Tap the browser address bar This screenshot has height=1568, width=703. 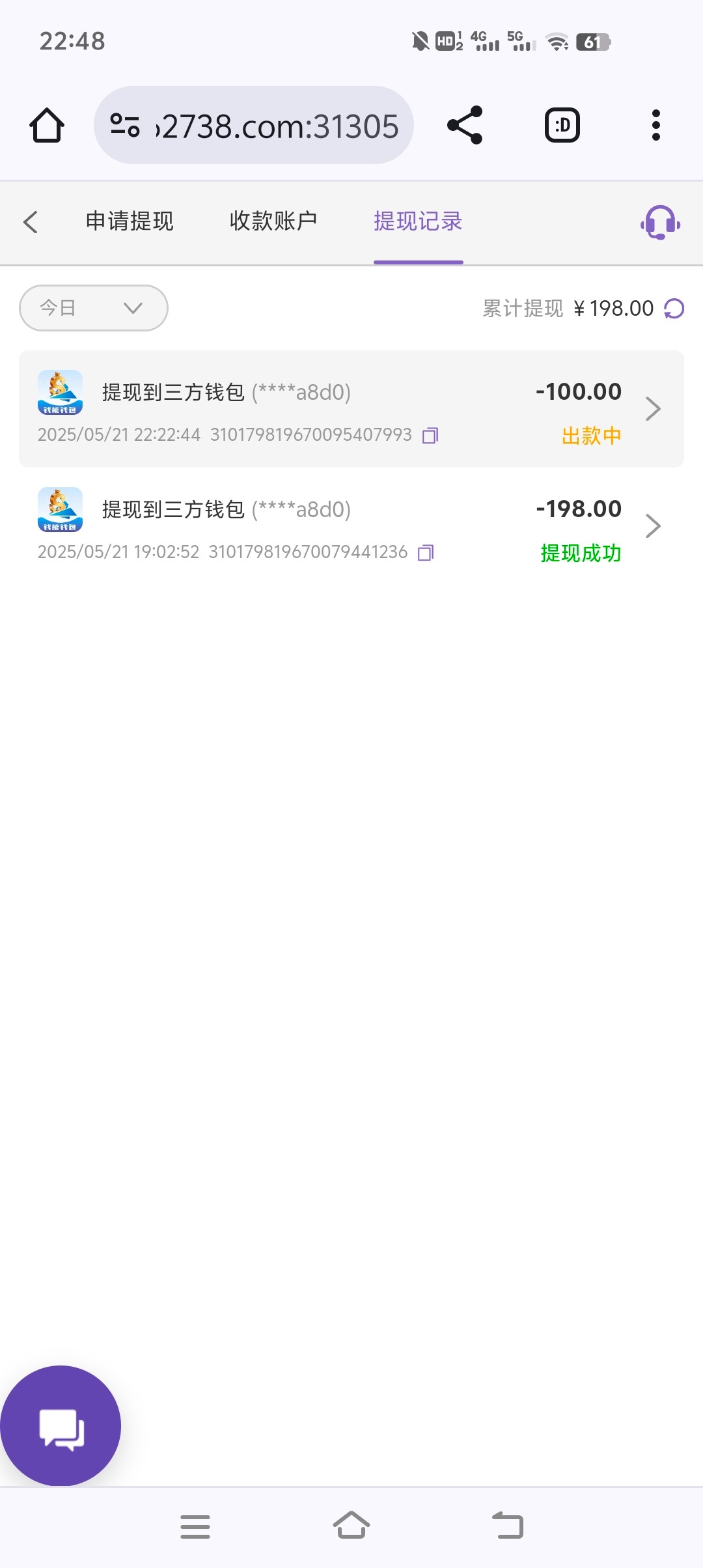click(x=254, y=126)
